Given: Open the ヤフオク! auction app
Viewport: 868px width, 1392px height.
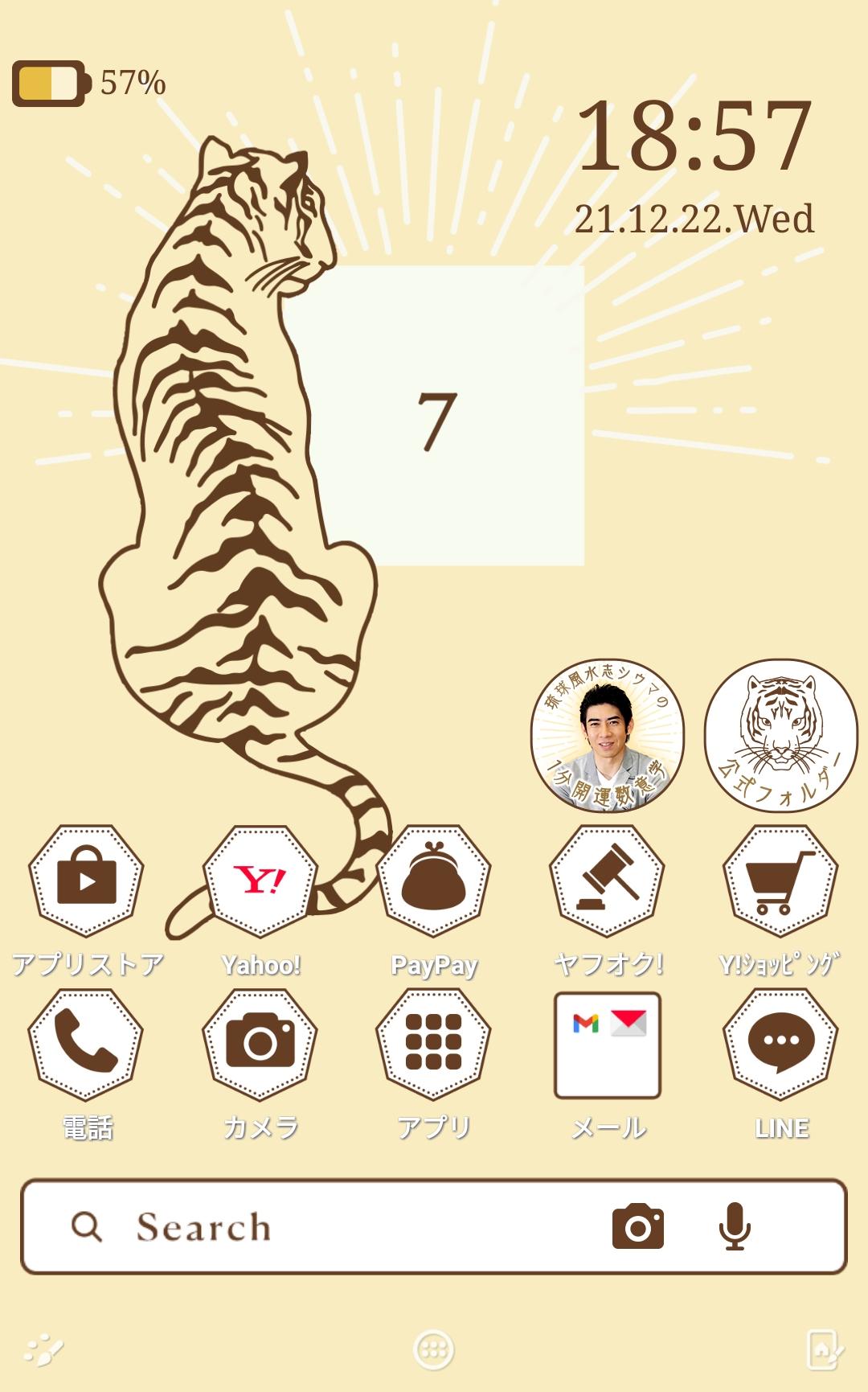Looking at the screenshot, I should [607, 881].
